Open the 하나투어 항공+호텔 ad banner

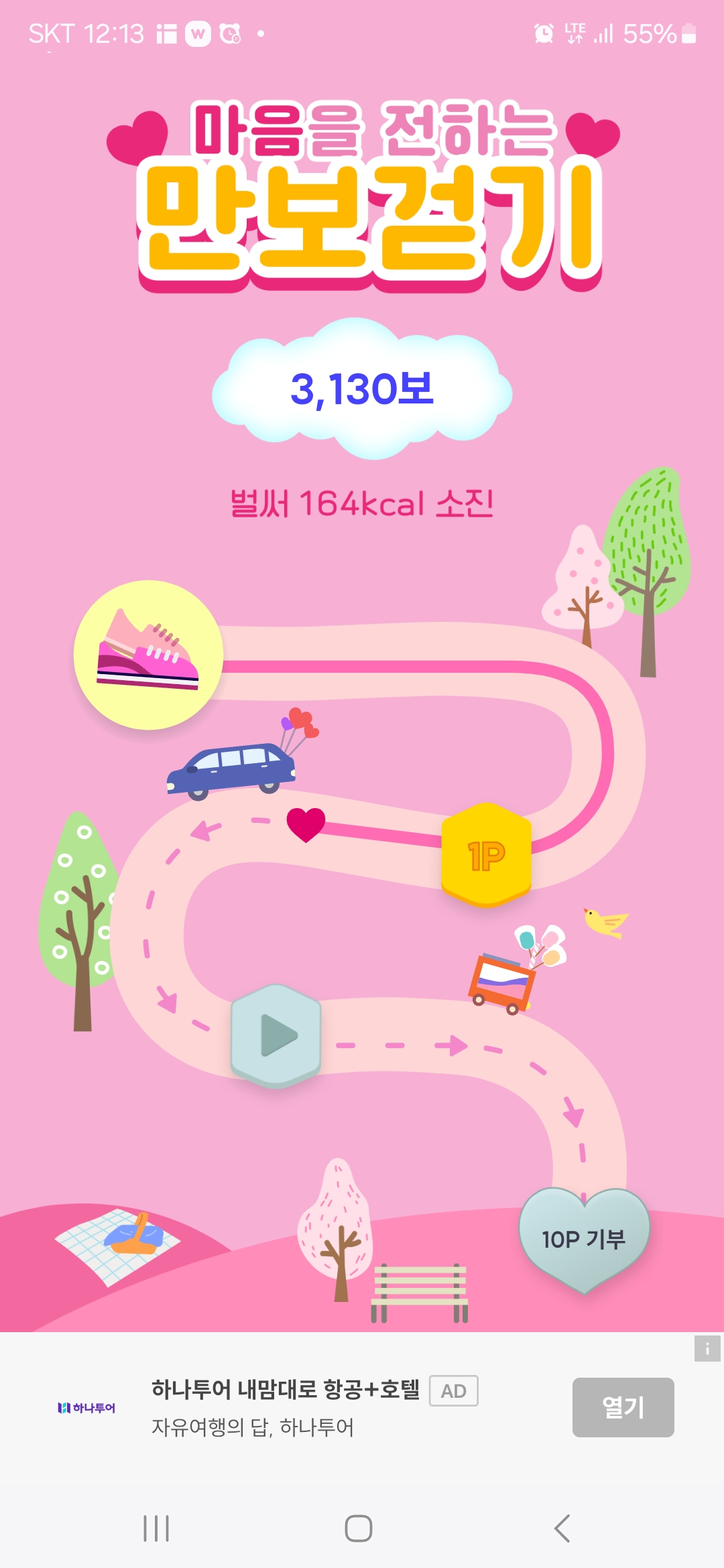(285, 1407)
